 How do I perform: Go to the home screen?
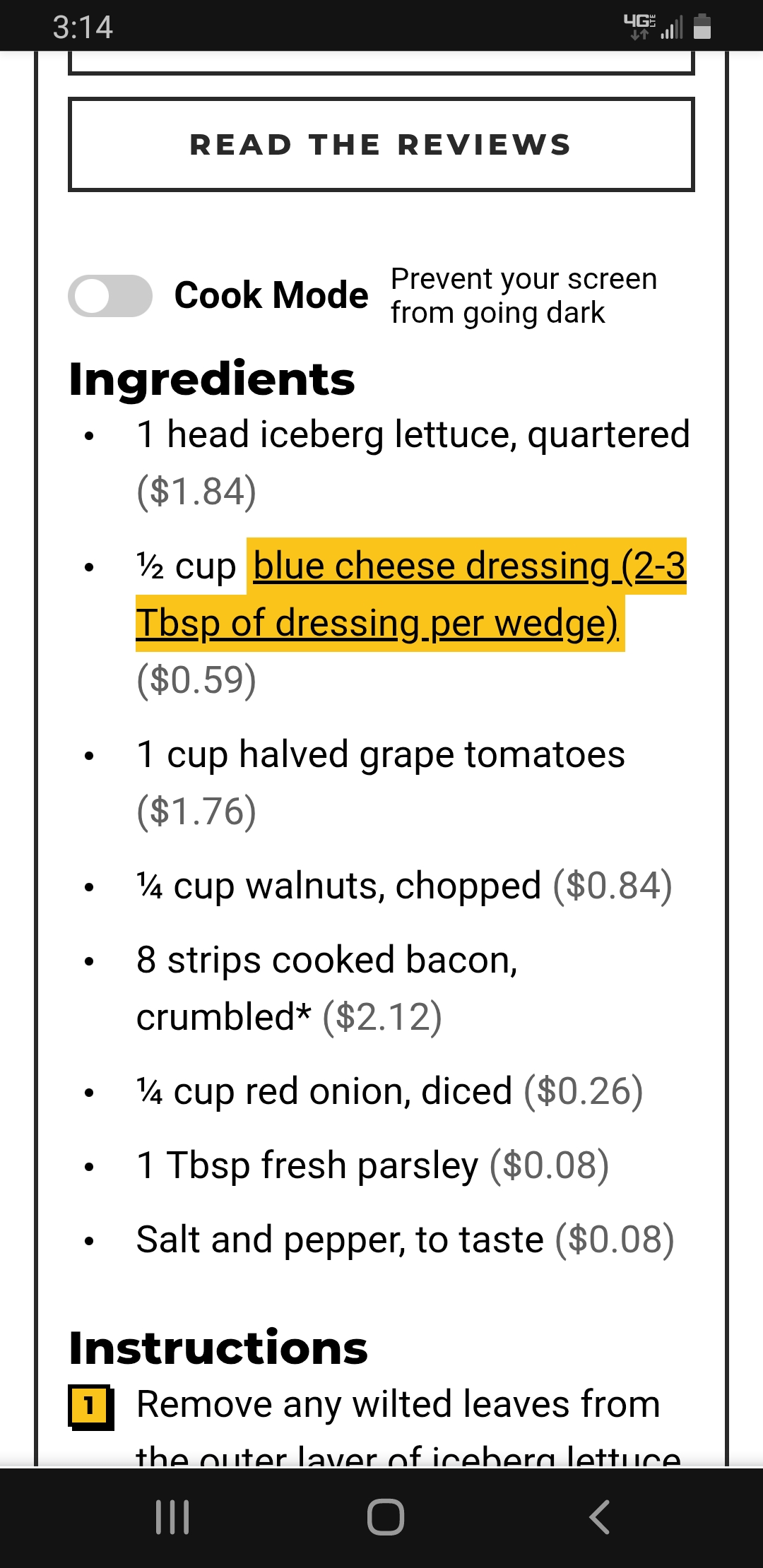tap(386, 1516)
